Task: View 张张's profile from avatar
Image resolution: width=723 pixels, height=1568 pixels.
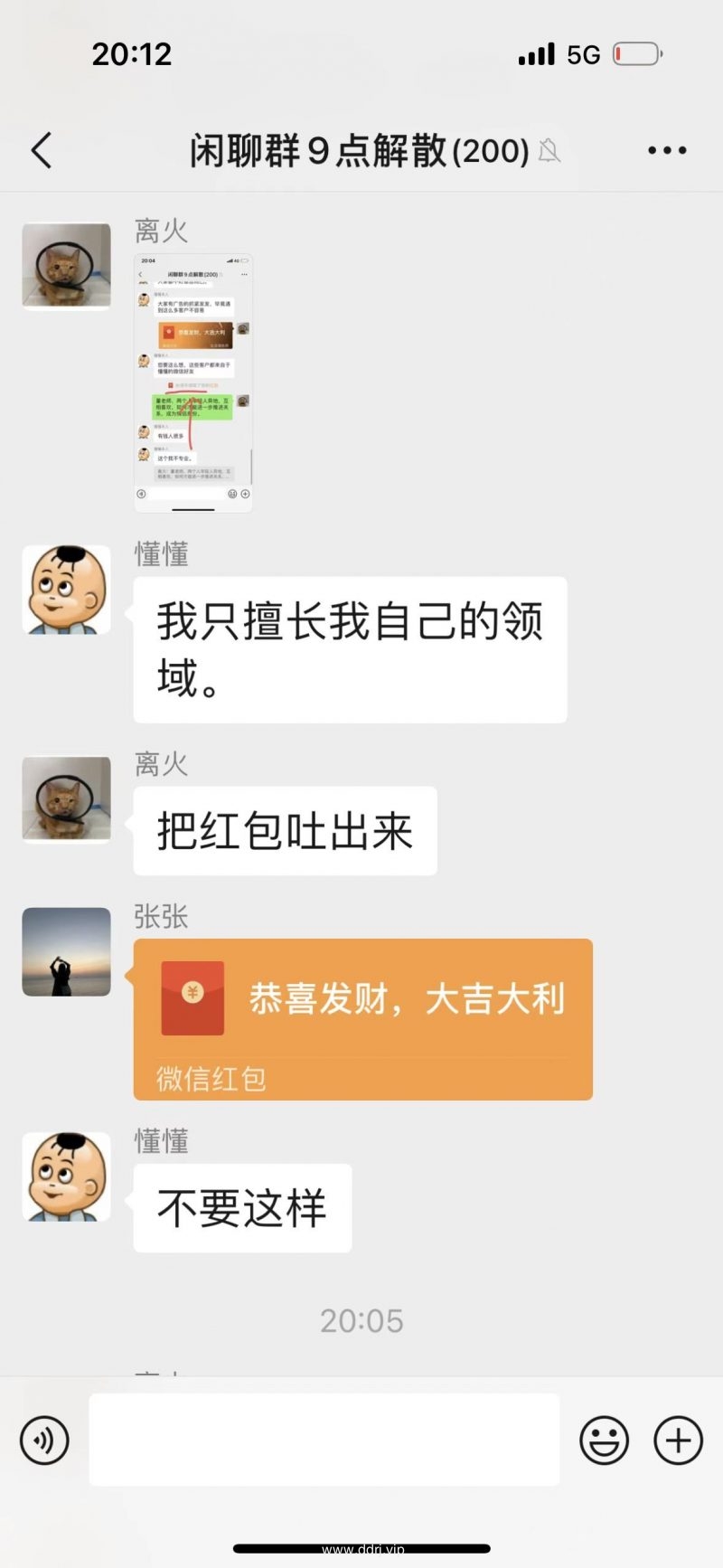Action: coord(67,951)
